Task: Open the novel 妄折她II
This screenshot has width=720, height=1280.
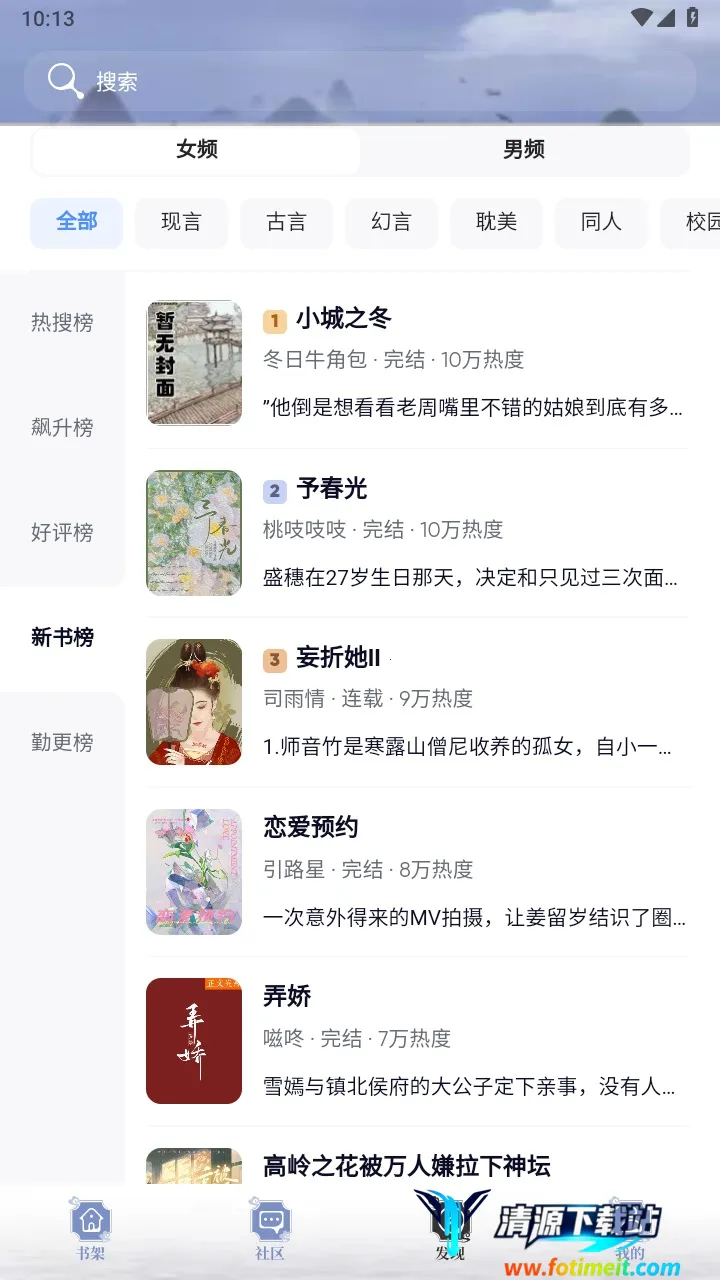Action: pos(338,658)
